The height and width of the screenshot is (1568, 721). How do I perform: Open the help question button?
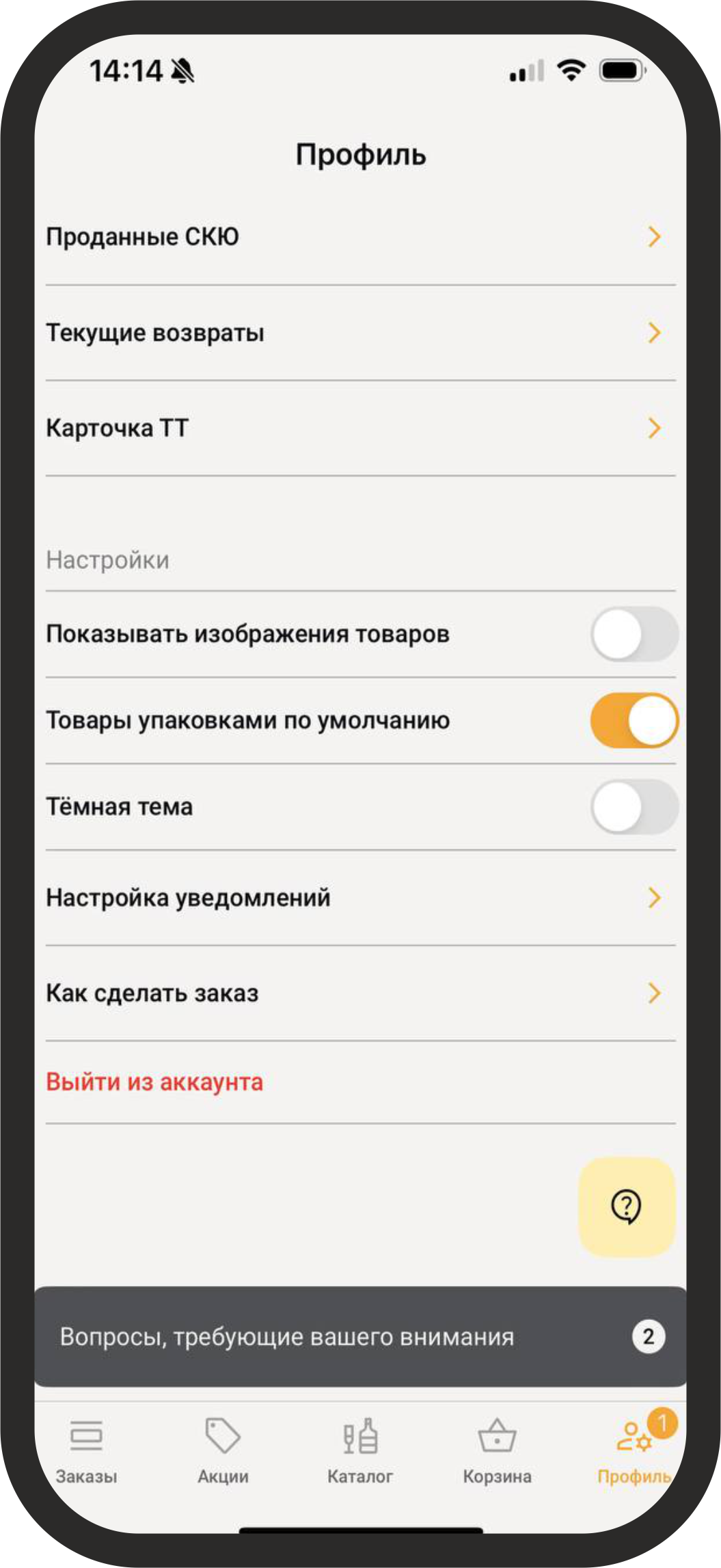tap(626, 1207)
